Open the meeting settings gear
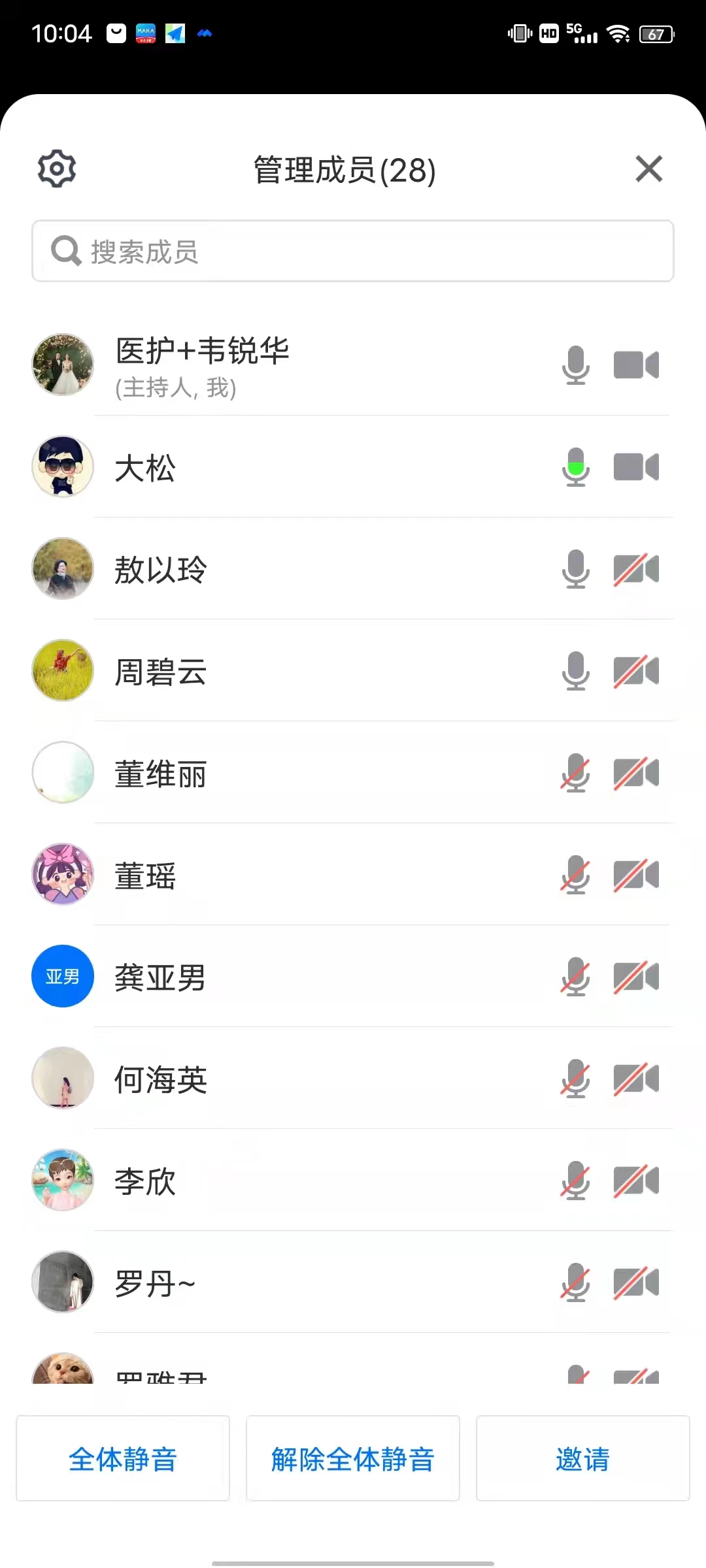Image resolution: width=706 pixels, height=1568 pixels. (x=56, y=169)
